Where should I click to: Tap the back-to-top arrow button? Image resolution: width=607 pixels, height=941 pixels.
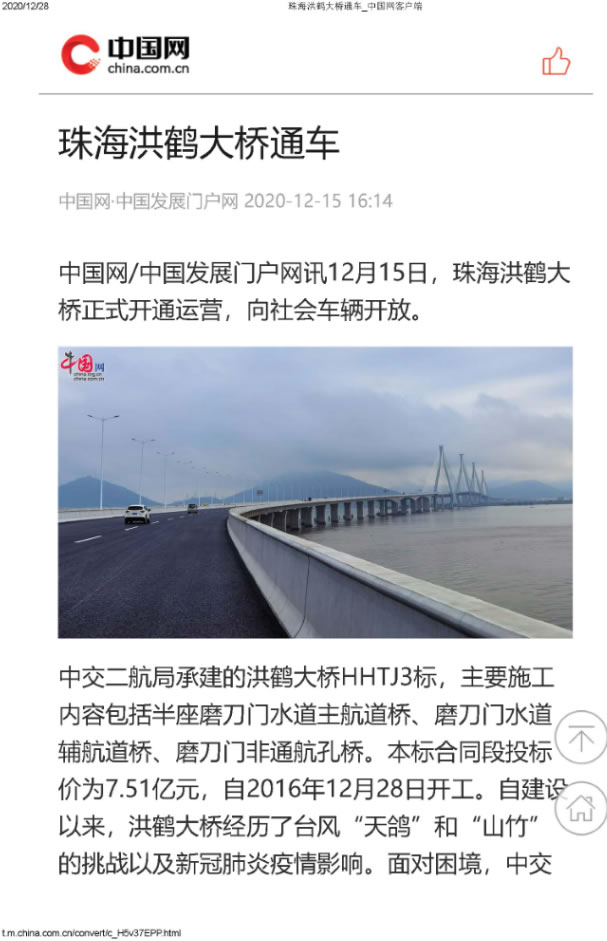[x=581, y=740]
